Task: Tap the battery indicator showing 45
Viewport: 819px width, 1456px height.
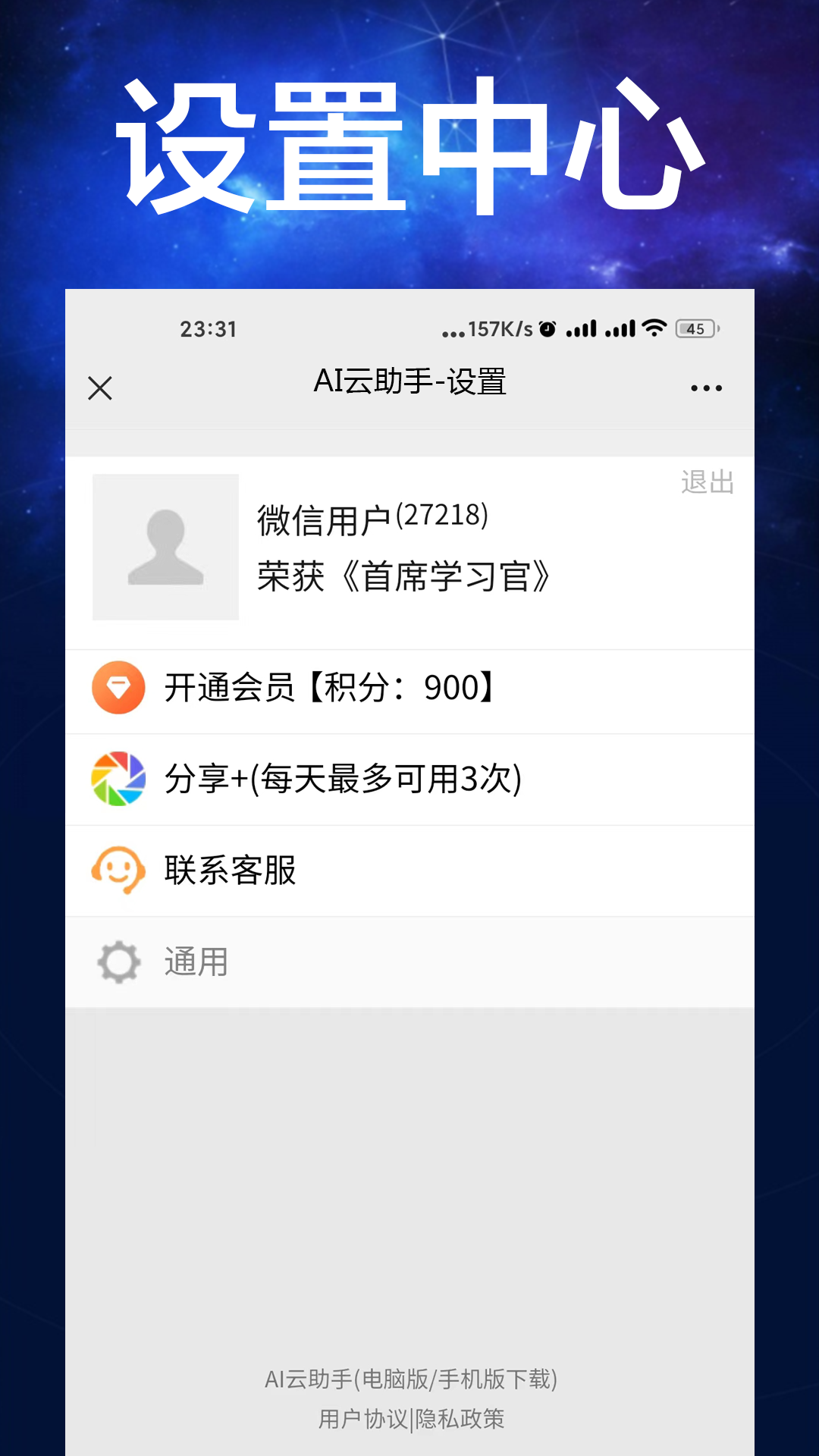Action: 695,328
